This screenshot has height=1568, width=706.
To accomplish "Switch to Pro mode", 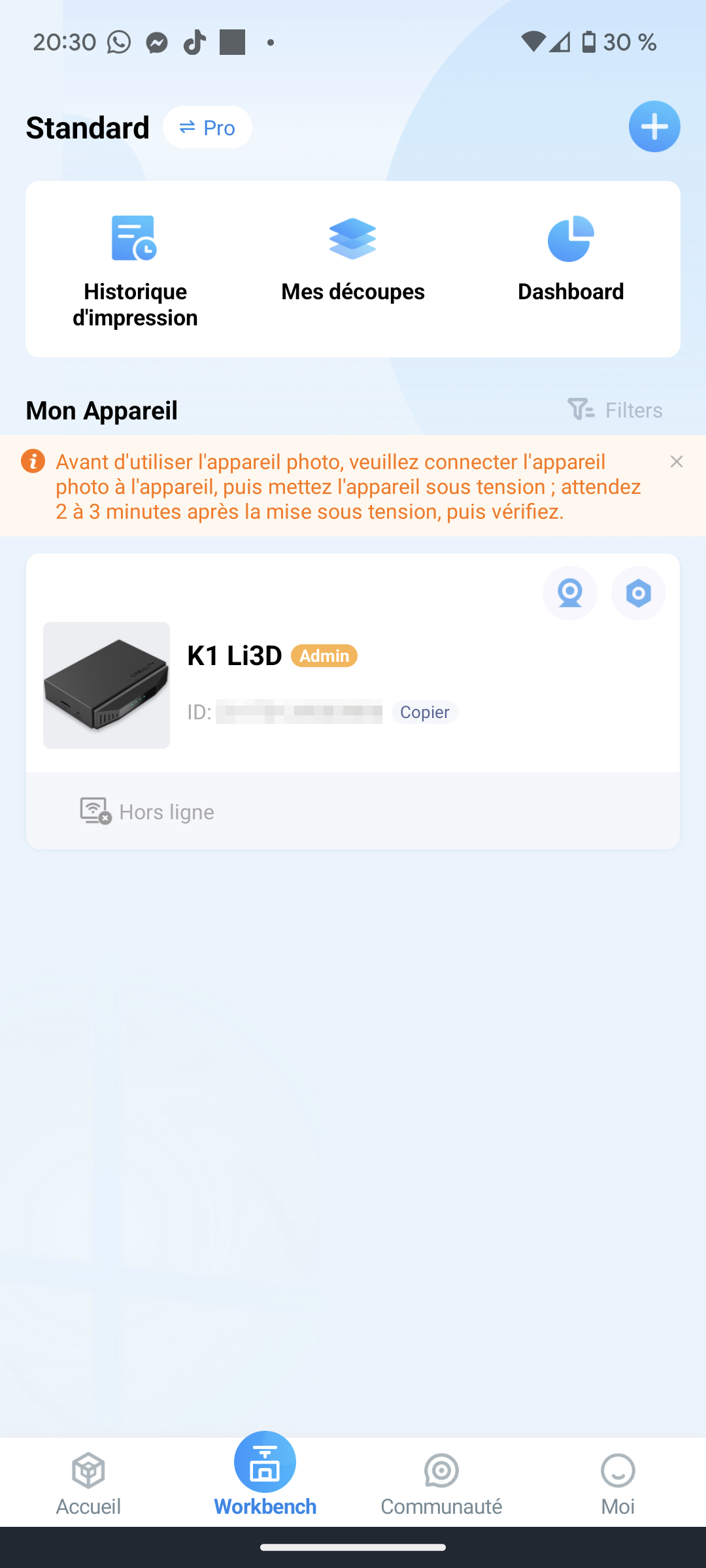I will pyautogui.click(x=207, y=127).
